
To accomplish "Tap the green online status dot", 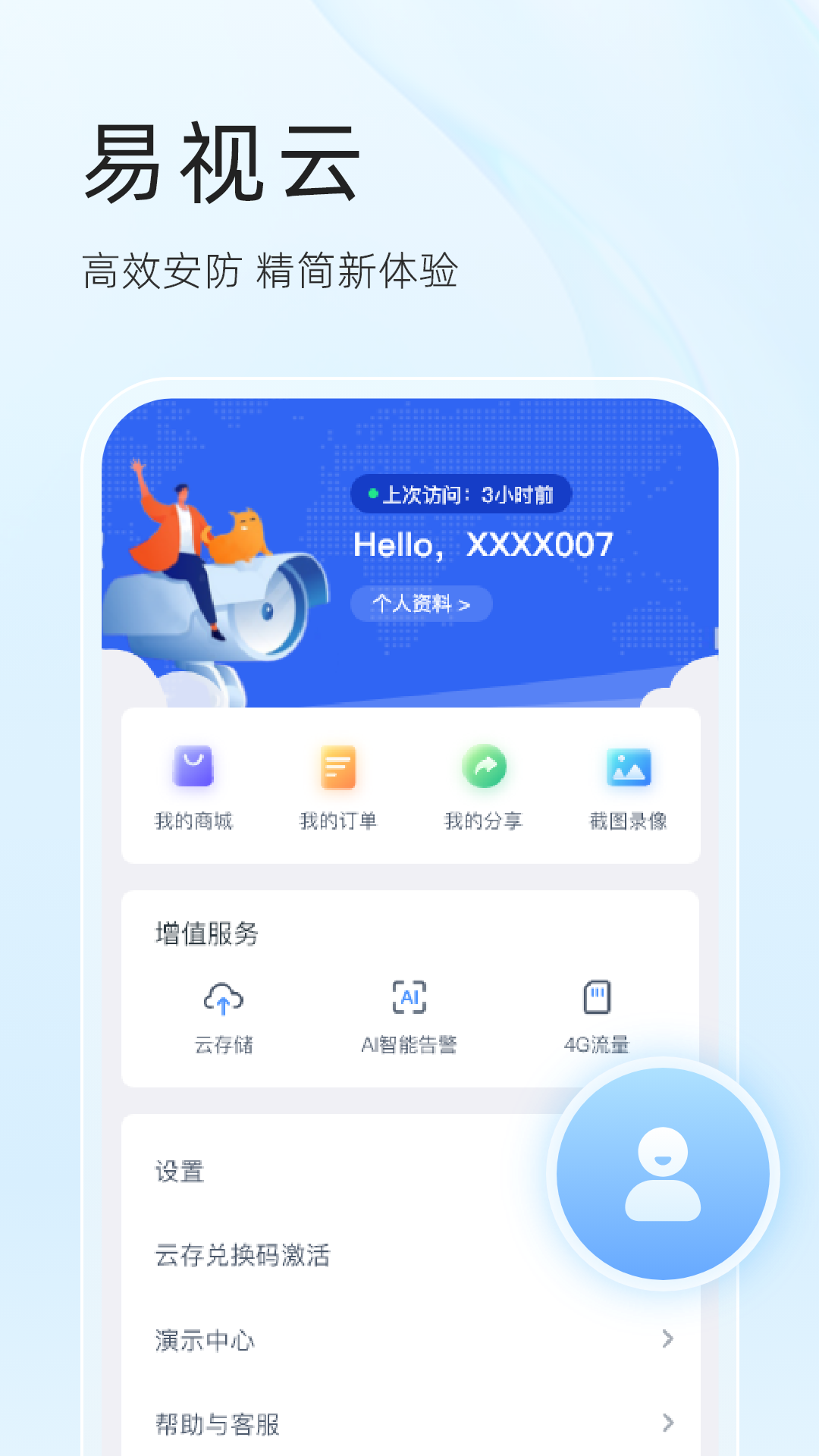I will (372, 493).
